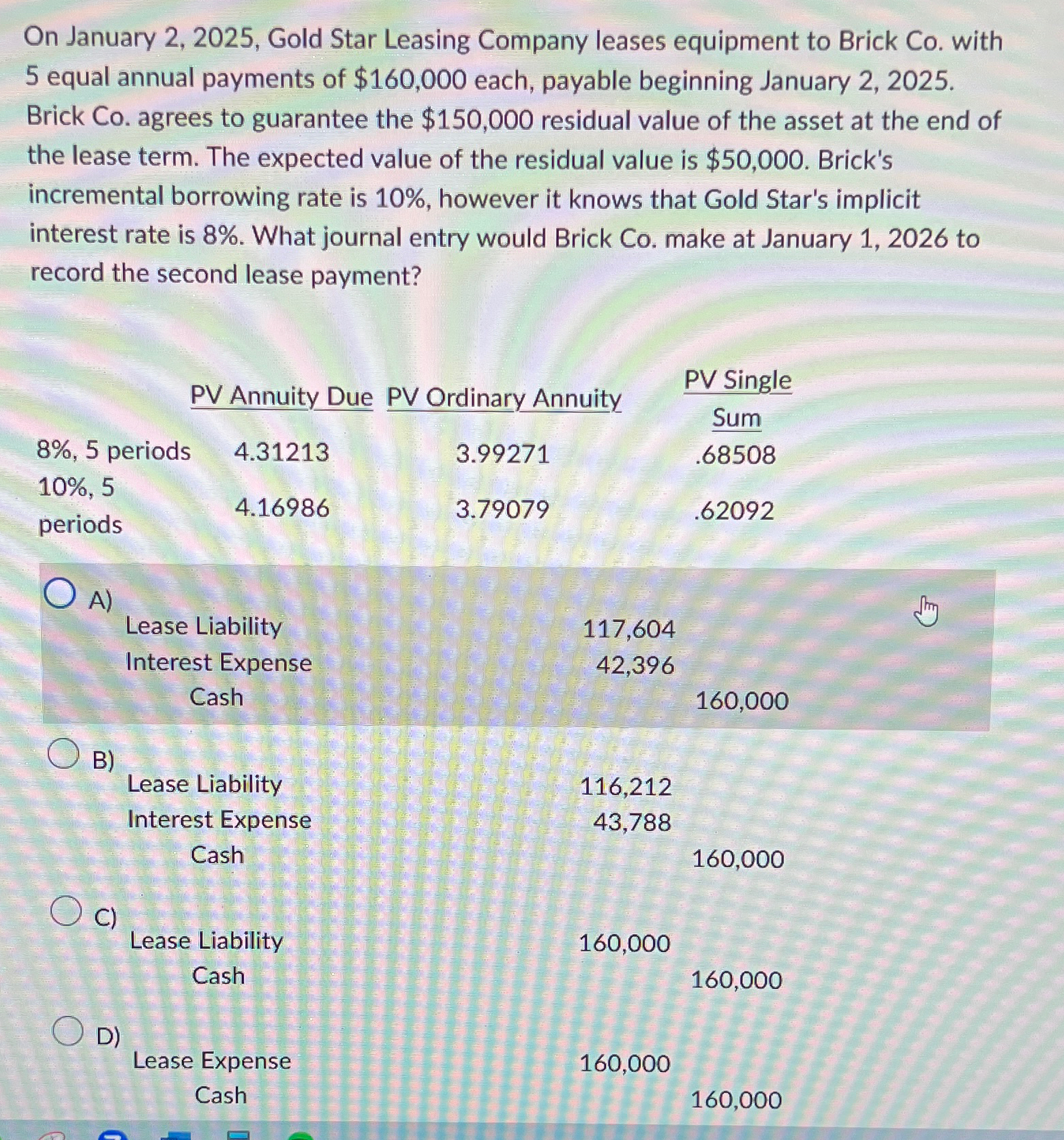Click the light-blue window icon in the taskbar
The image size is (1064, 1140).
(238, 1135)
